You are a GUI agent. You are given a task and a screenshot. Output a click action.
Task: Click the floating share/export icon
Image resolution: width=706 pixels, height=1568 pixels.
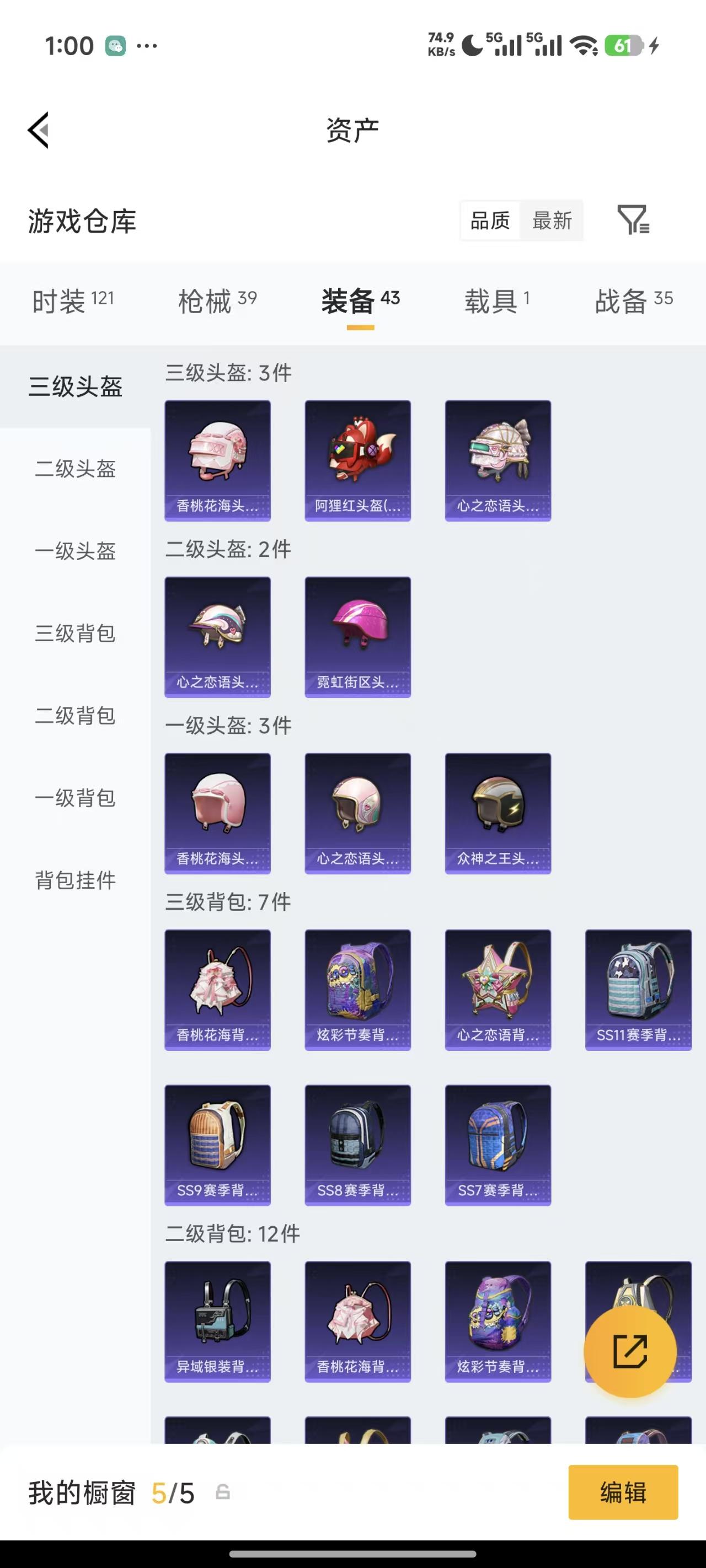pos(630,1351)
